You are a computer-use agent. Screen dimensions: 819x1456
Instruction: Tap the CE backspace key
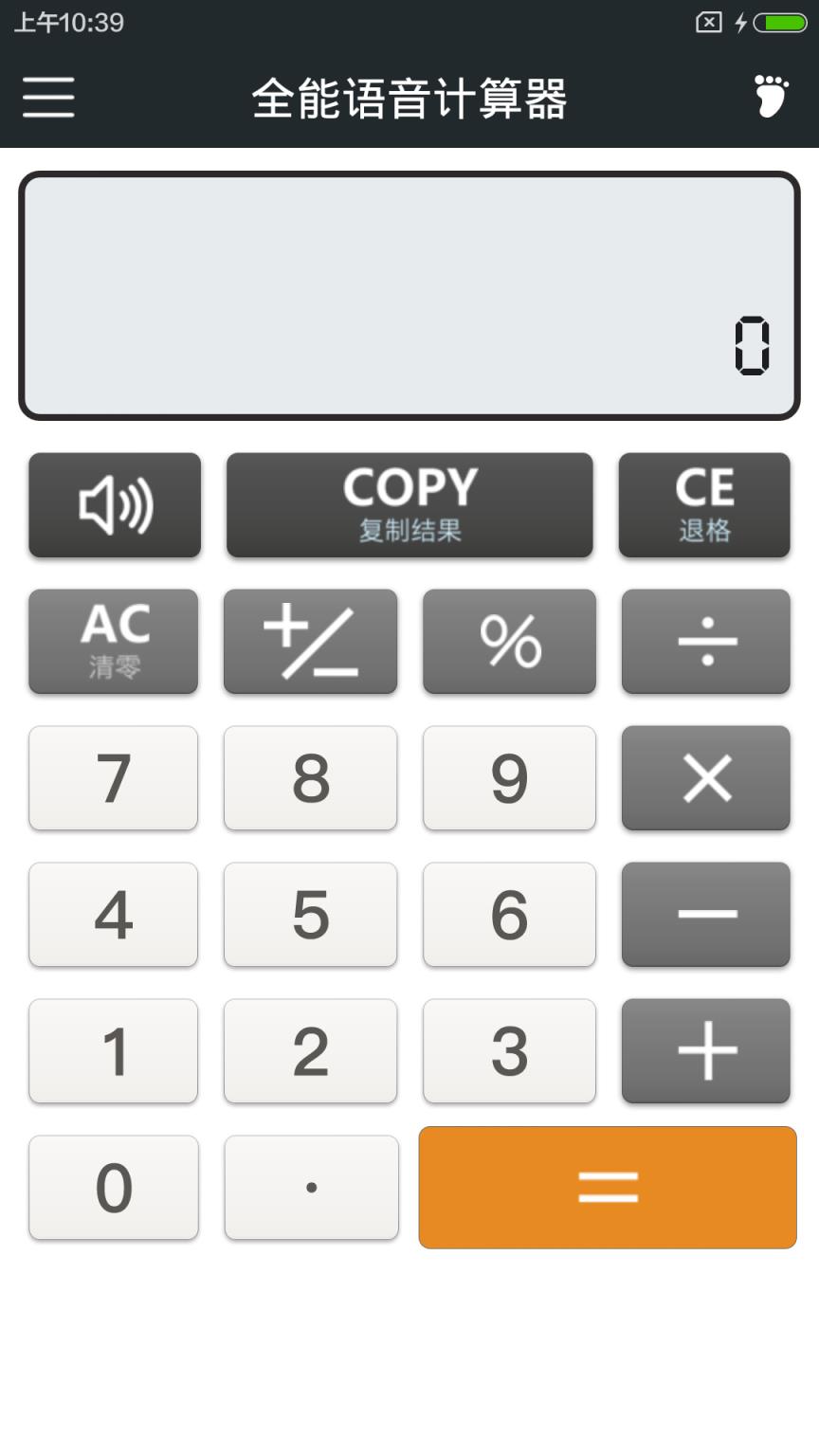(x=704, y=505)
